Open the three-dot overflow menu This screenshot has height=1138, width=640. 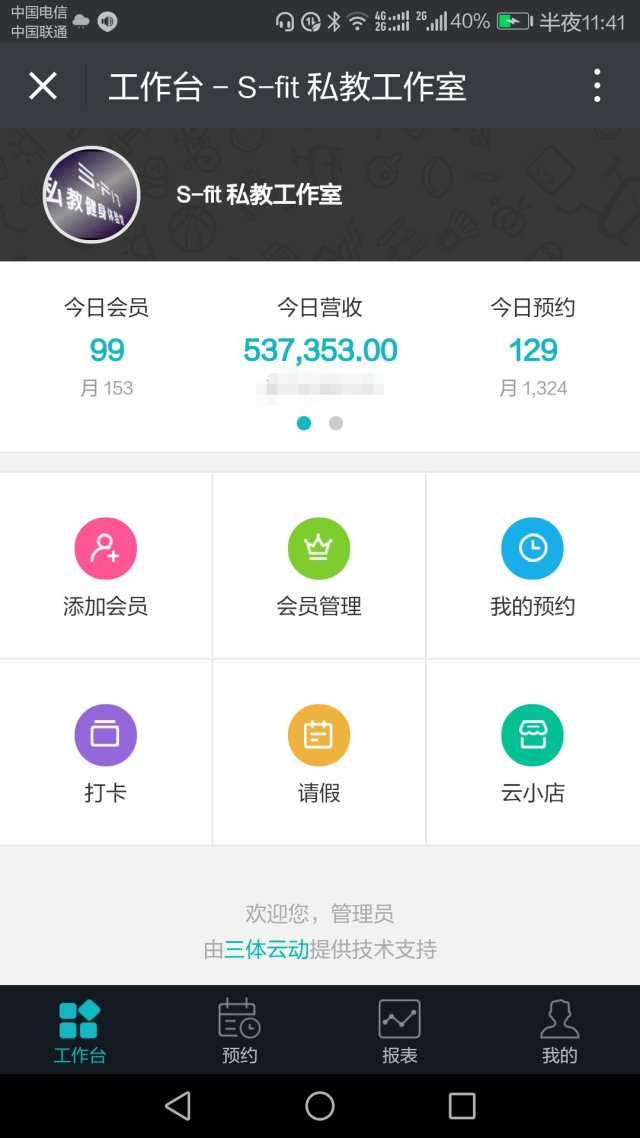click(x=597, y=86)
